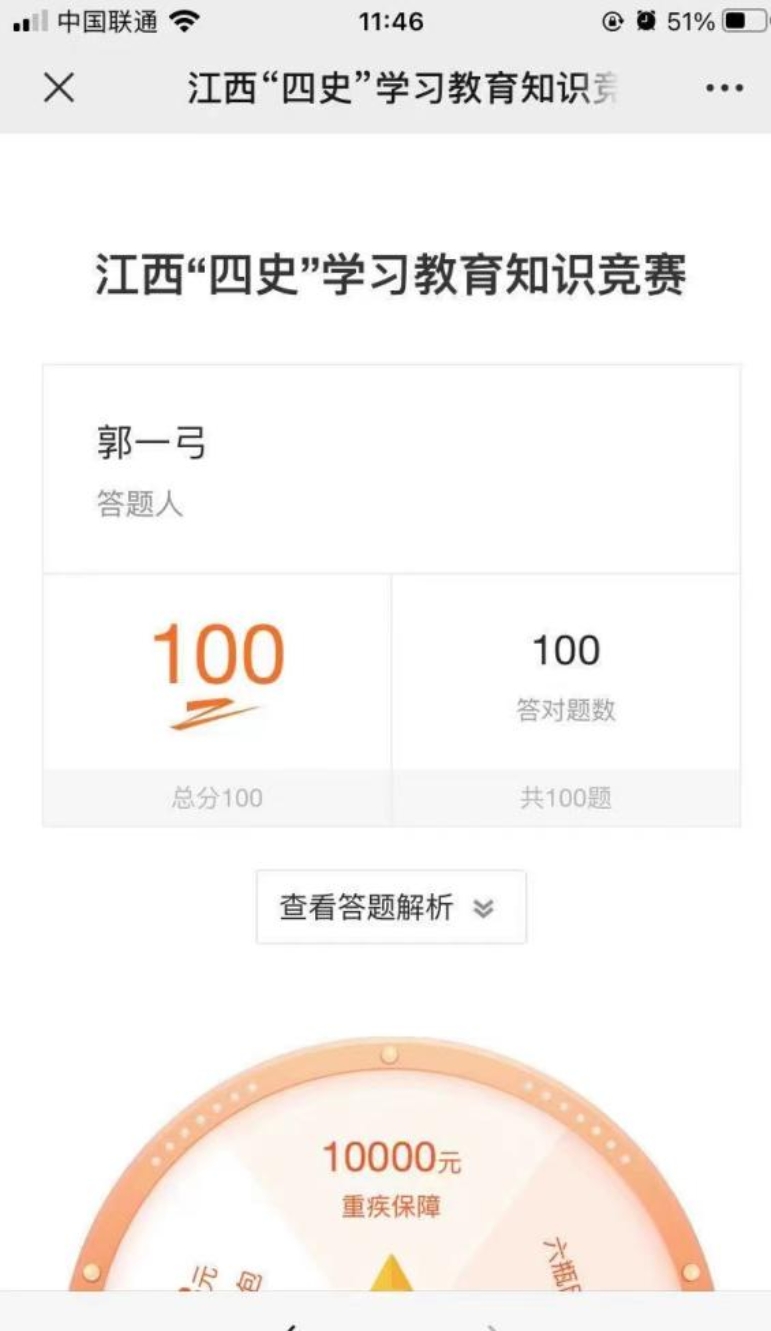This screenshot has width=771, height=1331.
Task: Expand 查看答题解析 answer analysis
Action: pyautogui.click(x=391, y=907)
